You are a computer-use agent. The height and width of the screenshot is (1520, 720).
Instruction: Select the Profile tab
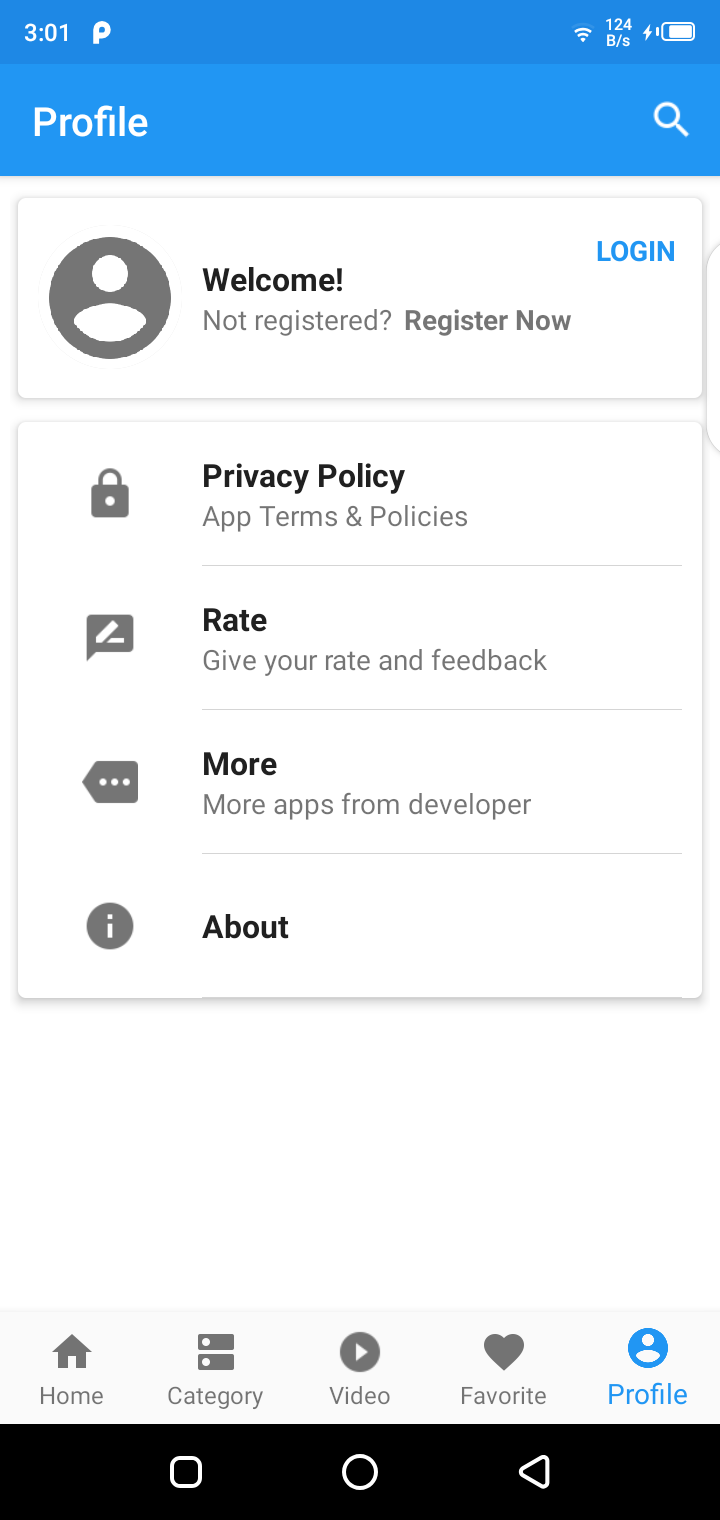(647, 1368)
